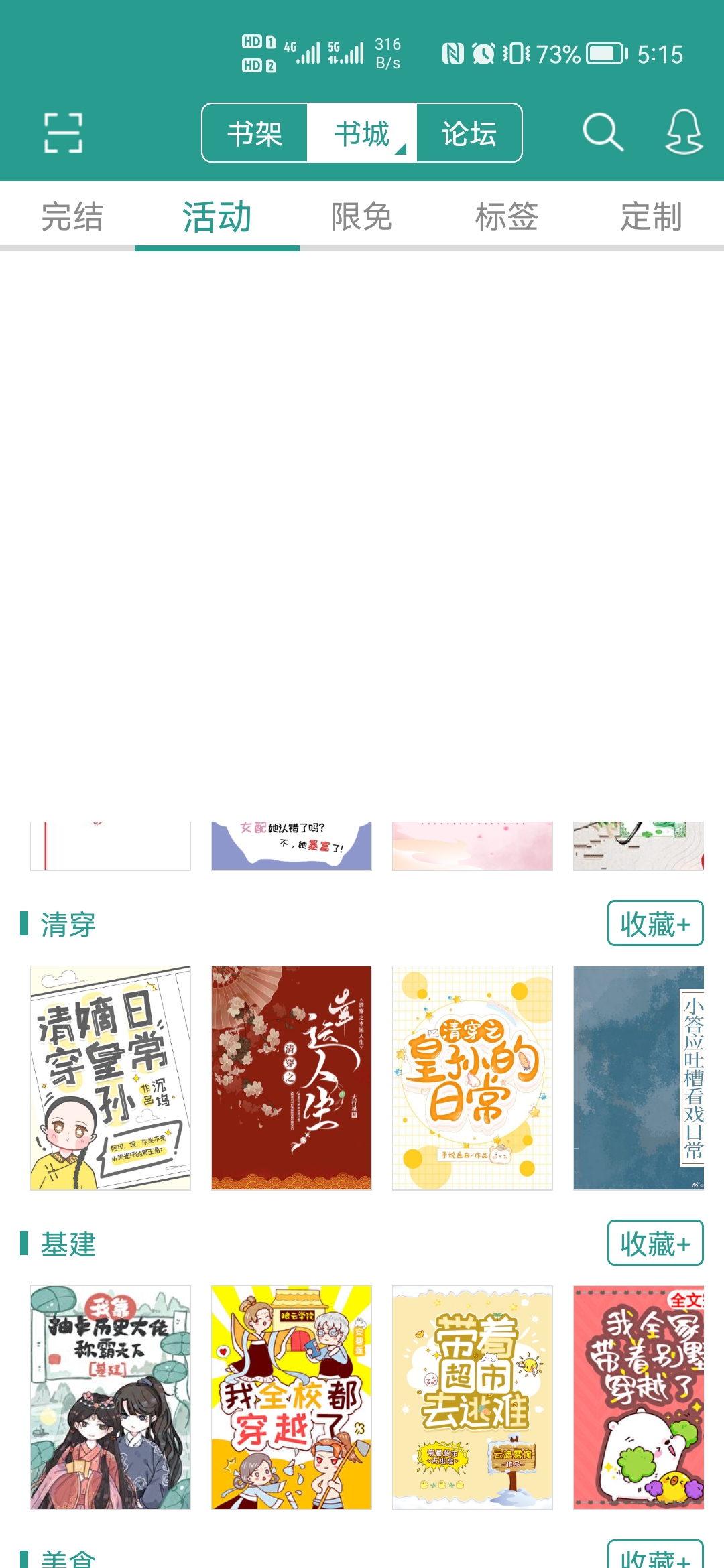Switch to the 书架 segment
This screenshot has width=724, height=1568.
click(x=255, y=133)
